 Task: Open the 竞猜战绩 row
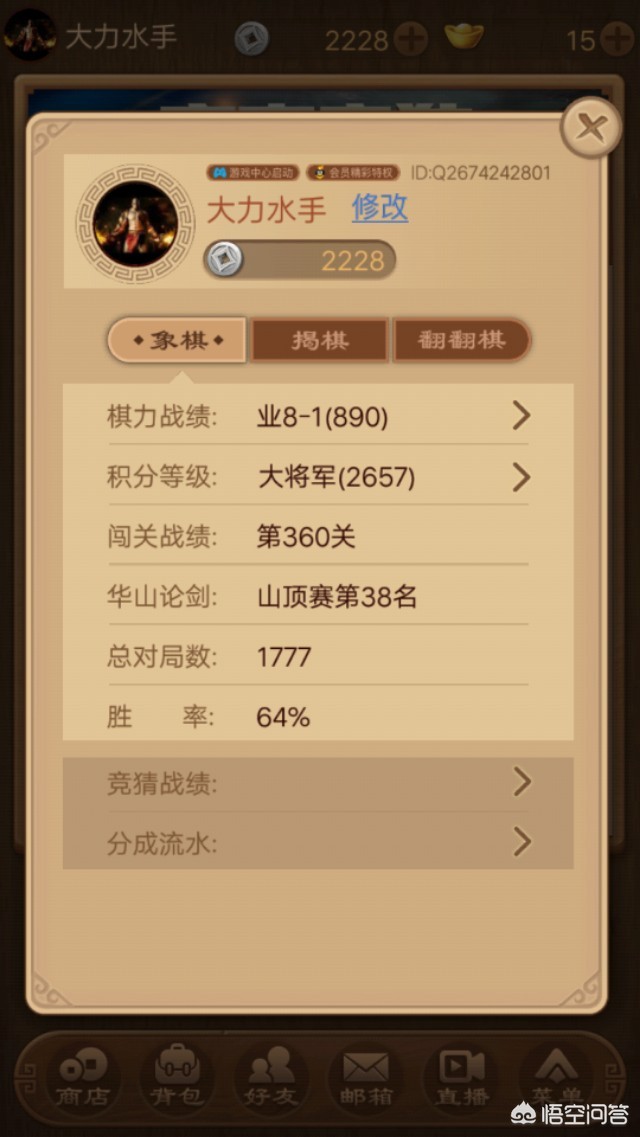click(x=319, y=783)
